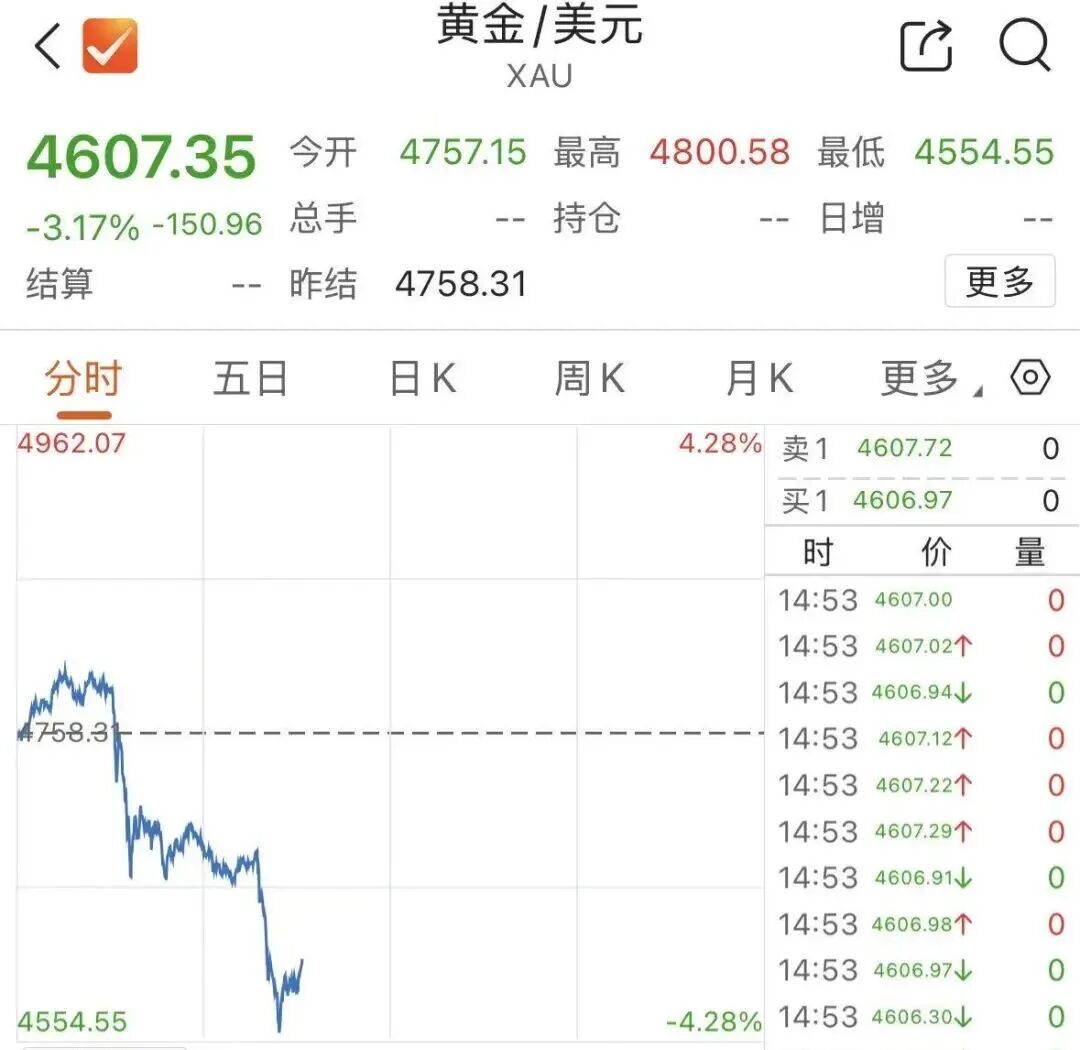Select the 月K chart tab
Image resolution: width=1080 pixels, height=1050 pixels.
click(759, 379)
